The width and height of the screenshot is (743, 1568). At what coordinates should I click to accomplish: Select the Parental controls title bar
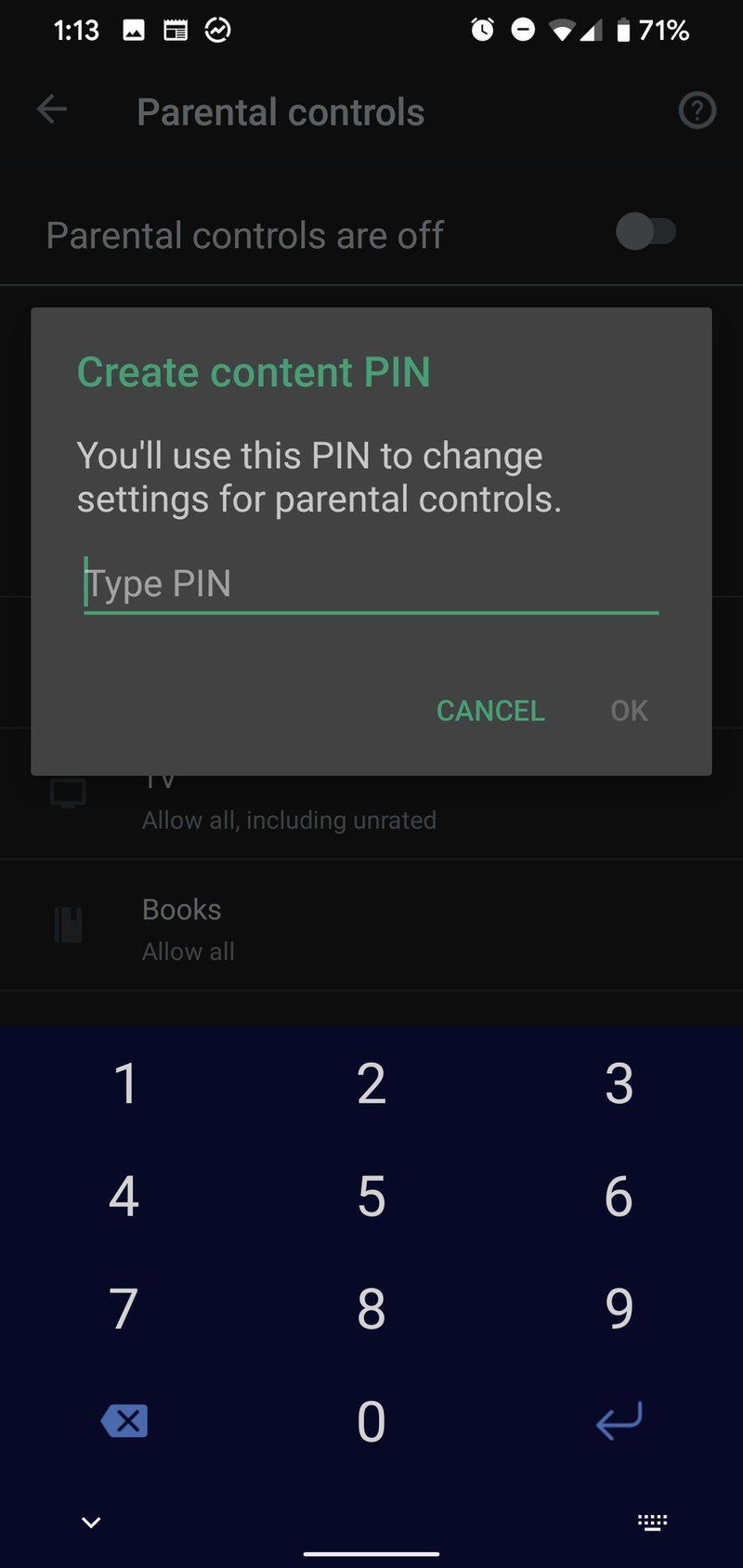[x=280, y=111]
